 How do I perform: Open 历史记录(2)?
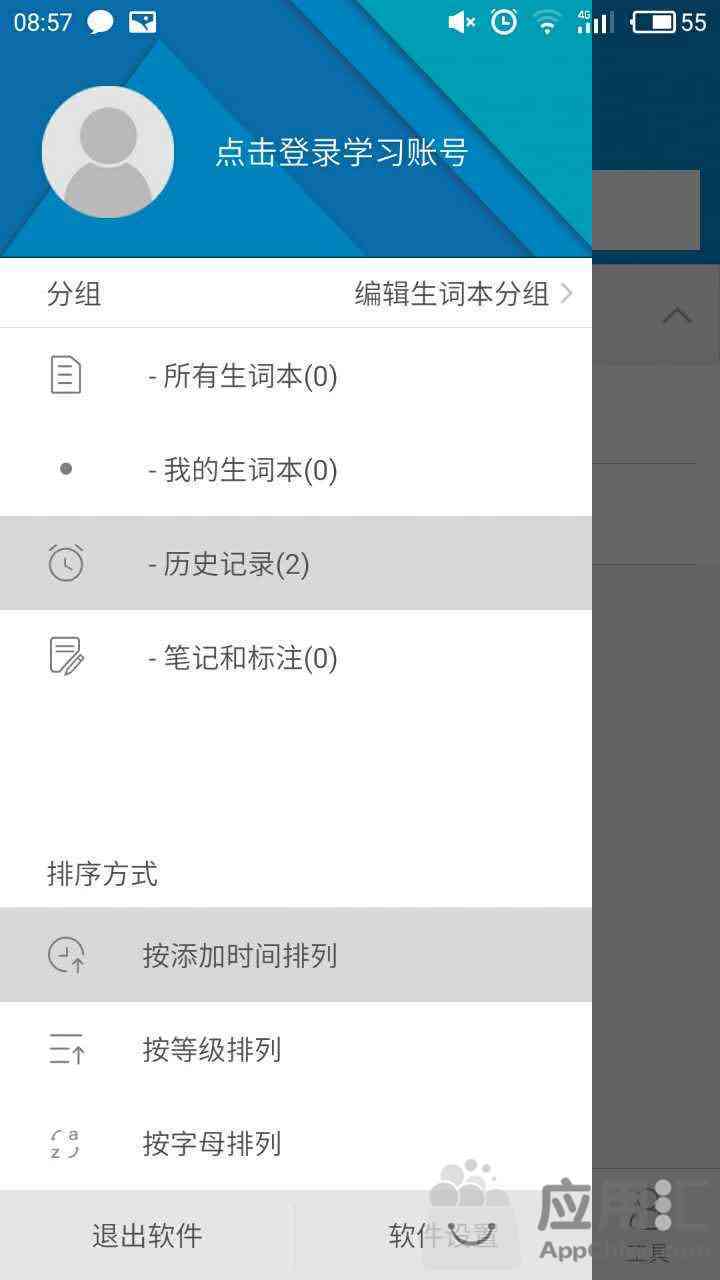coord(296,564)
